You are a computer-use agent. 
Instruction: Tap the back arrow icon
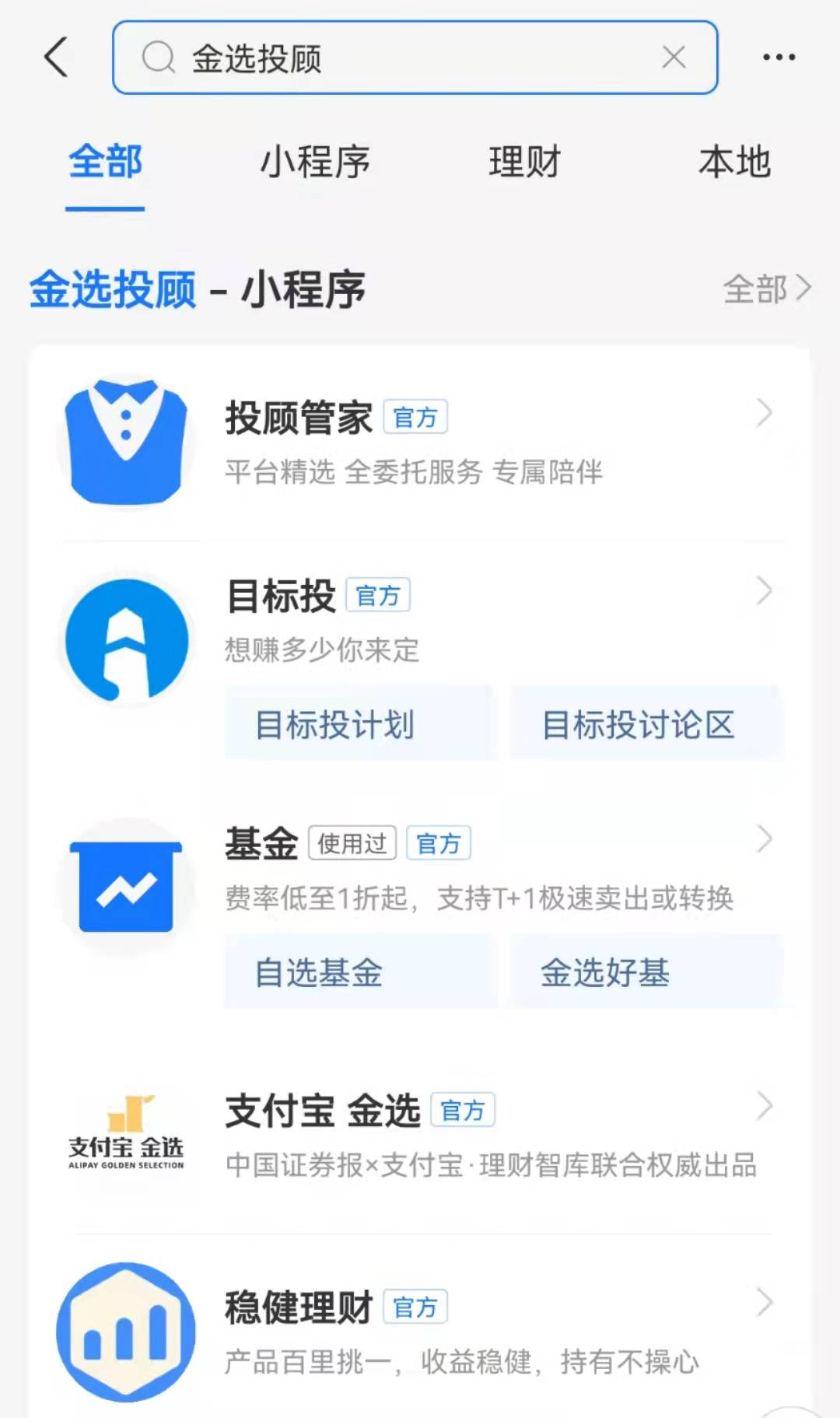coord(54,57)
